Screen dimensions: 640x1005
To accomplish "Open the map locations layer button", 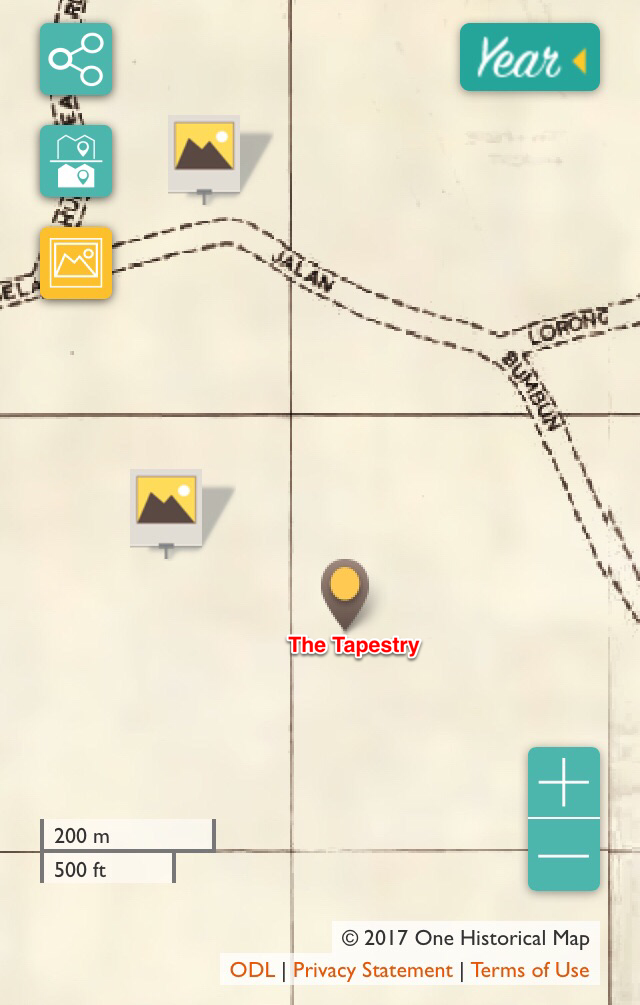I will pyautogui.click(x=76, y=161).
